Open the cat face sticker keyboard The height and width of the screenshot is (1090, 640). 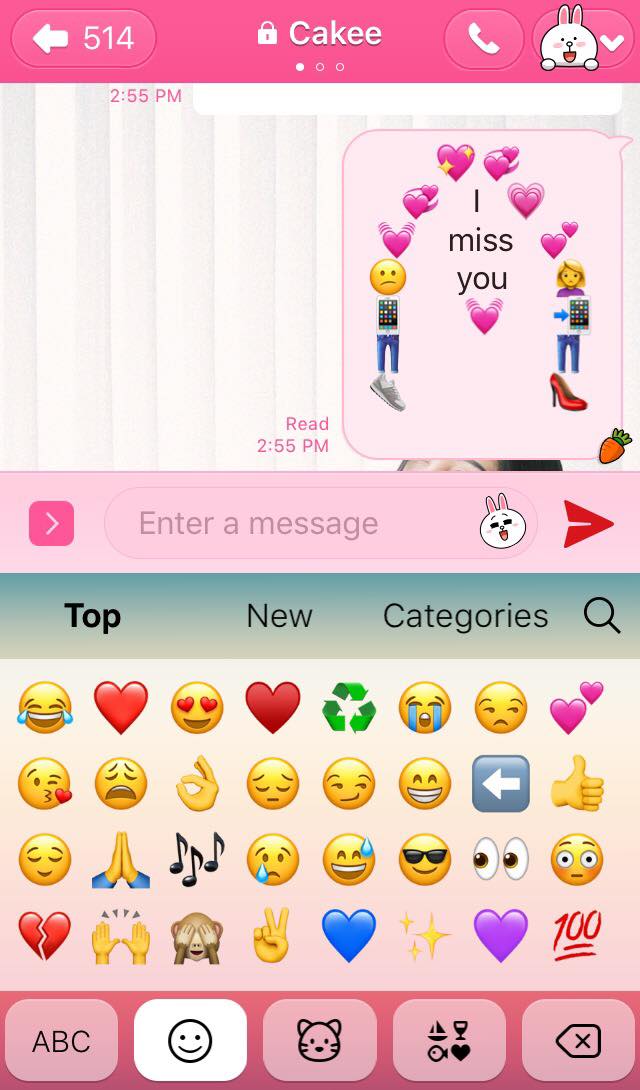click(x=320, y=1041)
